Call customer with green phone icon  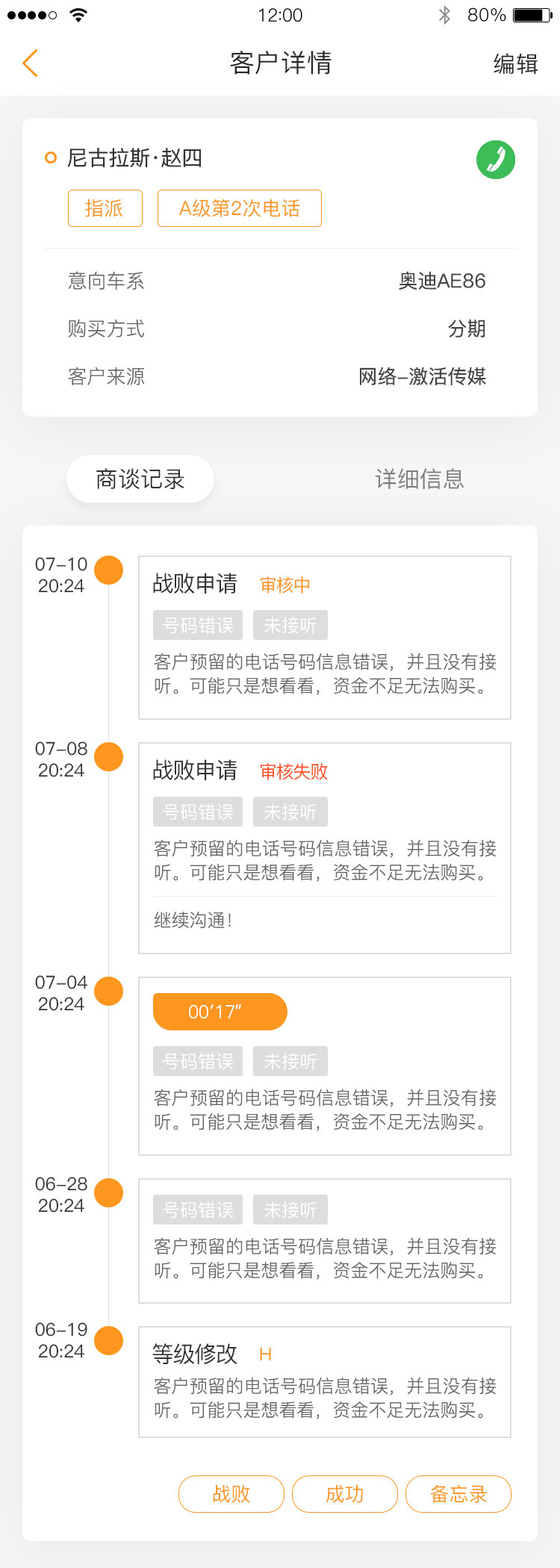pyautogui.click(x=496, y=160)
